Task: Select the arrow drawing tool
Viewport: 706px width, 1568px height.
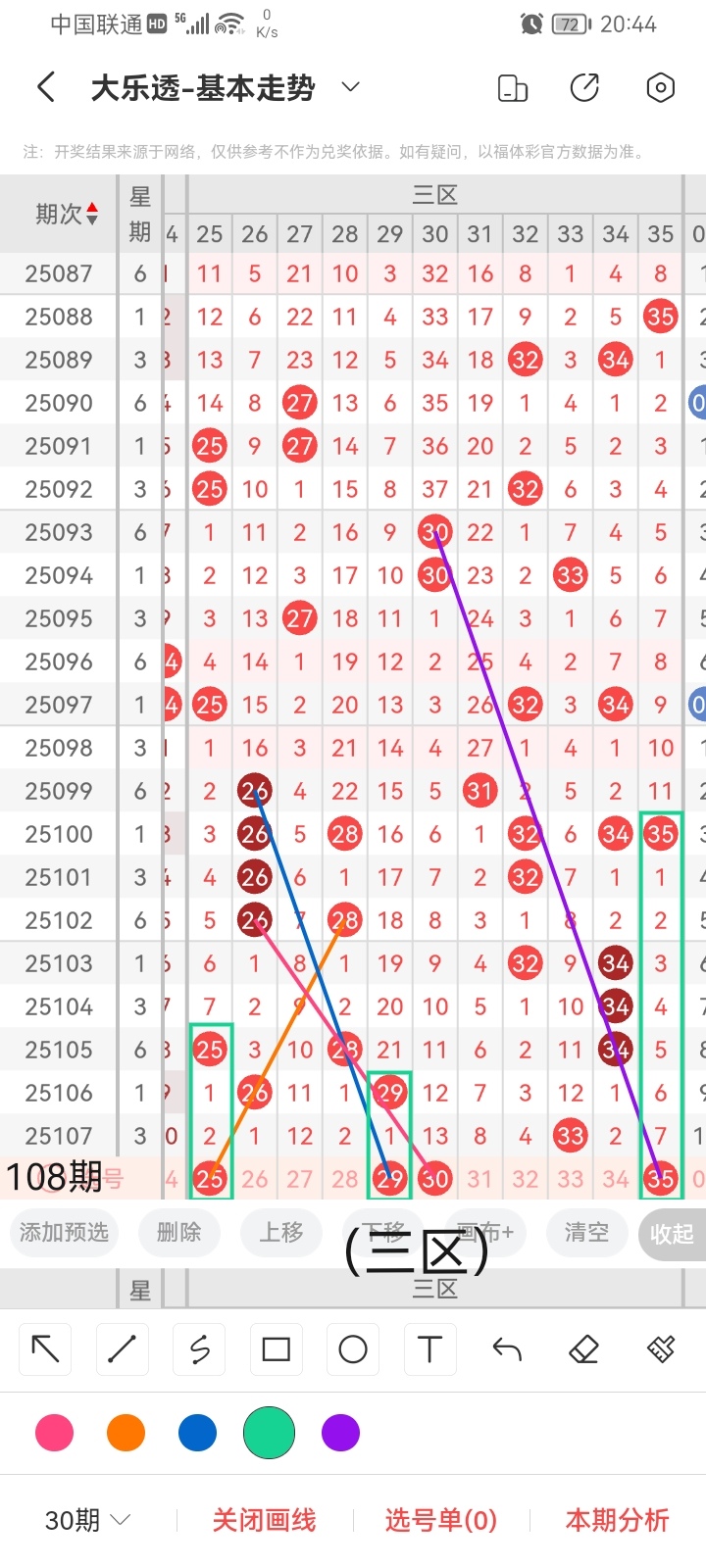Action: (x=45, y=1349)
